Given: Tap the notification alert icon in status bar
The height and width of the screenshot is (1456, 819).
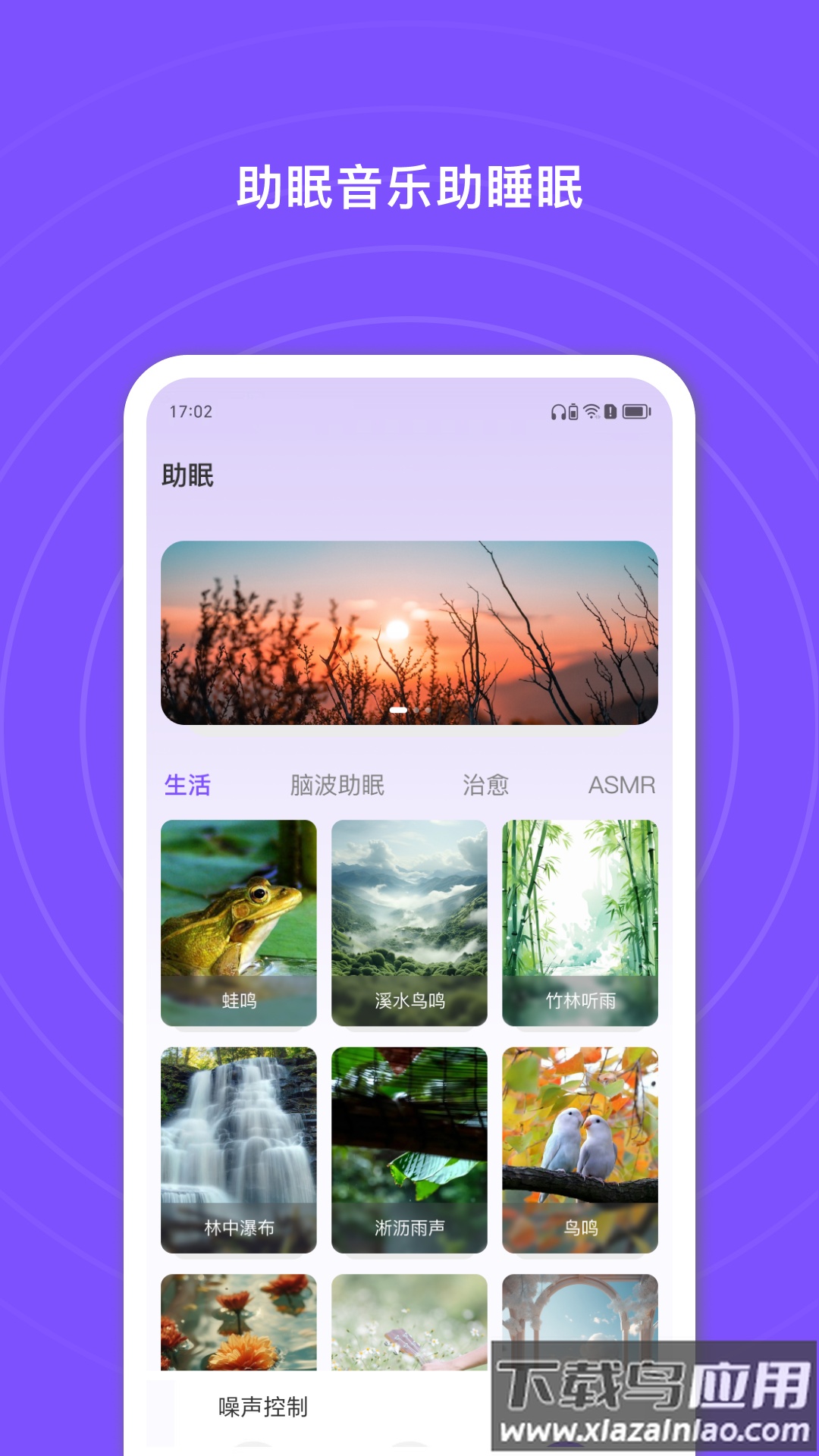Looking at the screenshot, I should tap(610, 410).
